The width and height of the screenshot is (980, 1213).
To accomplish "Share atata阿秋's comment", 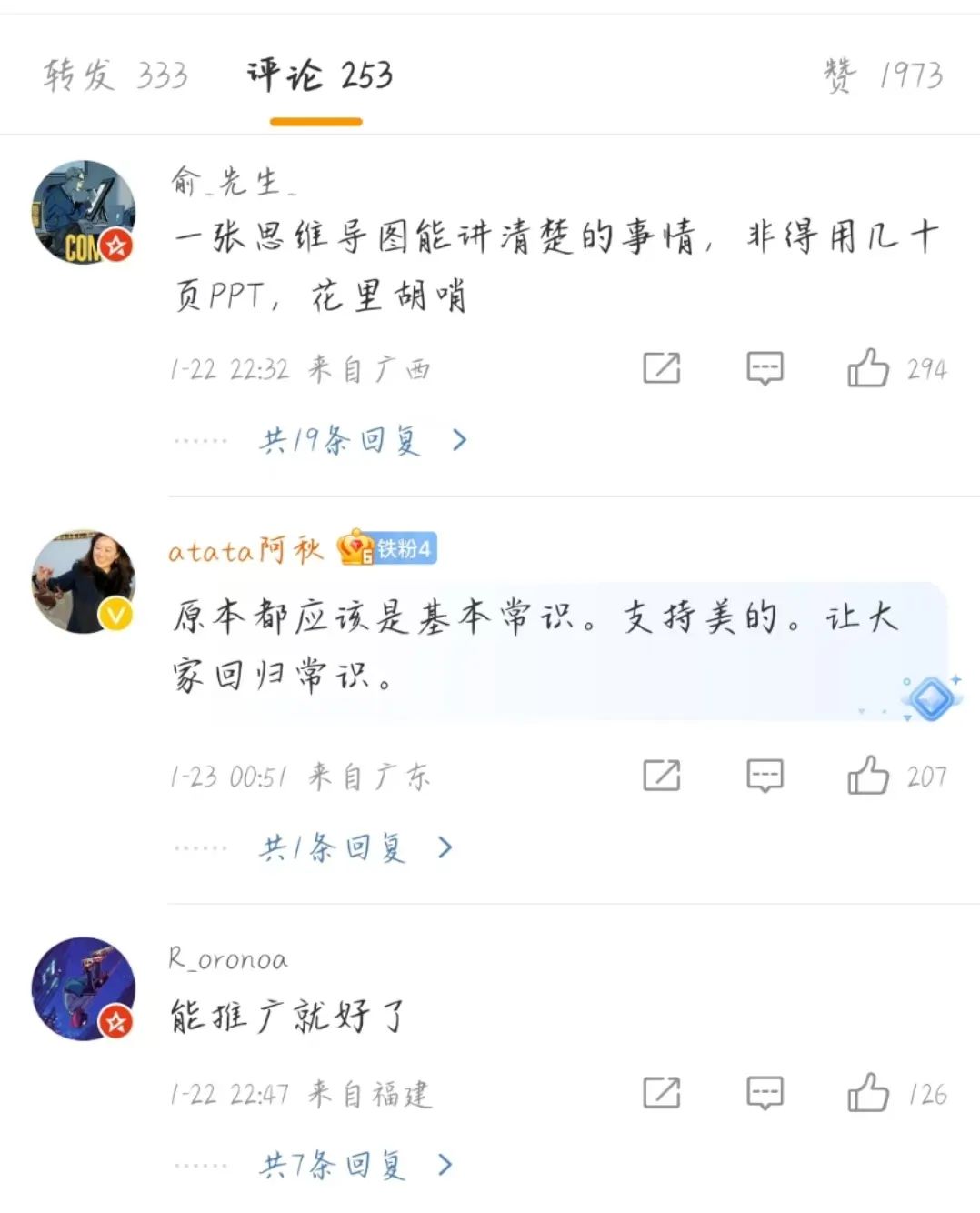I will coord(661,776).
